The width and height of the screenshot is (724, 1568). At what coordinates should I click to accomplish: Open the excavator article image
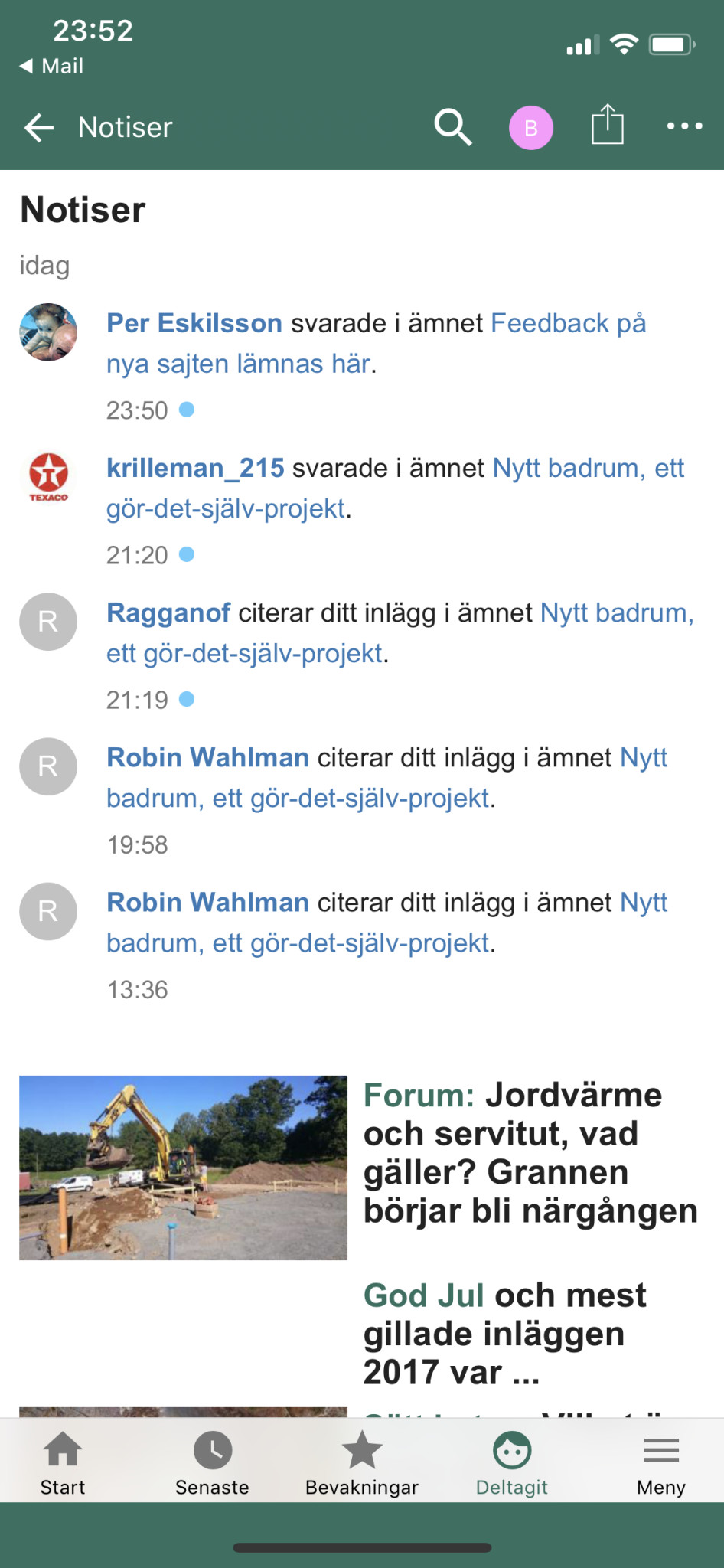click(x=183, y=1168)
